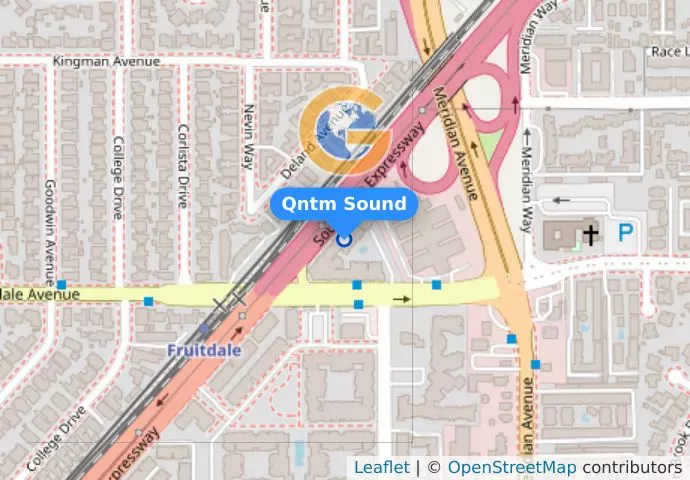Tap the Qntm Sound map marker

344,239
